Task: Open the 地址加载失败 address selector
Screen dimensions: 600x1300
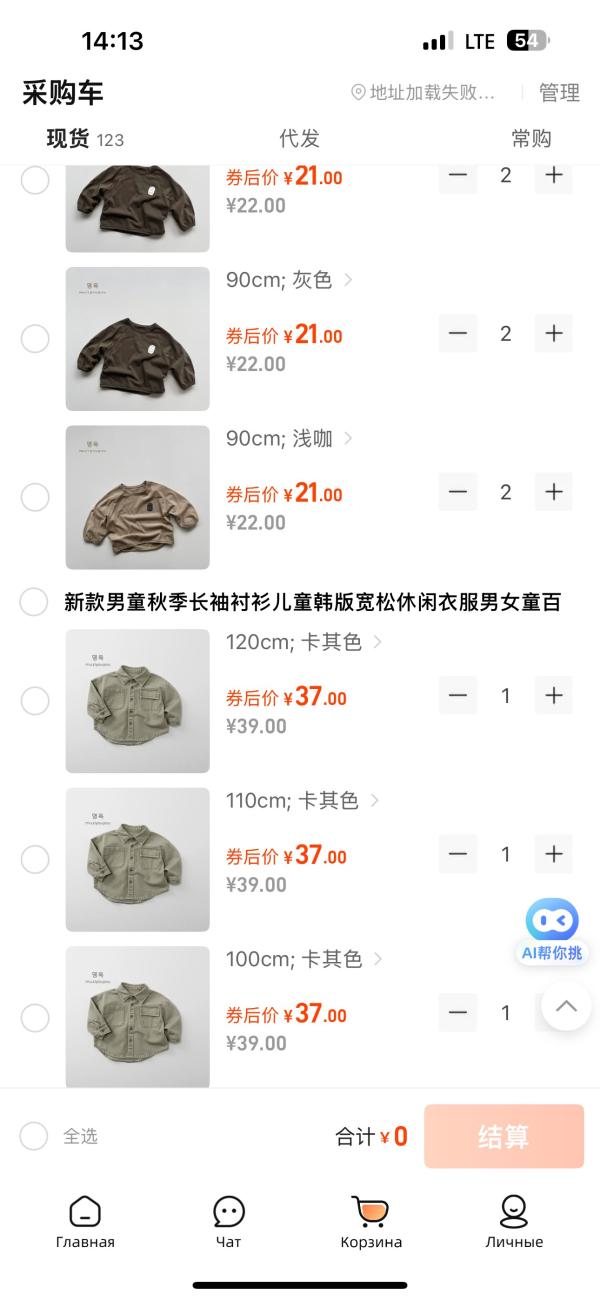Action: (424, 93)
